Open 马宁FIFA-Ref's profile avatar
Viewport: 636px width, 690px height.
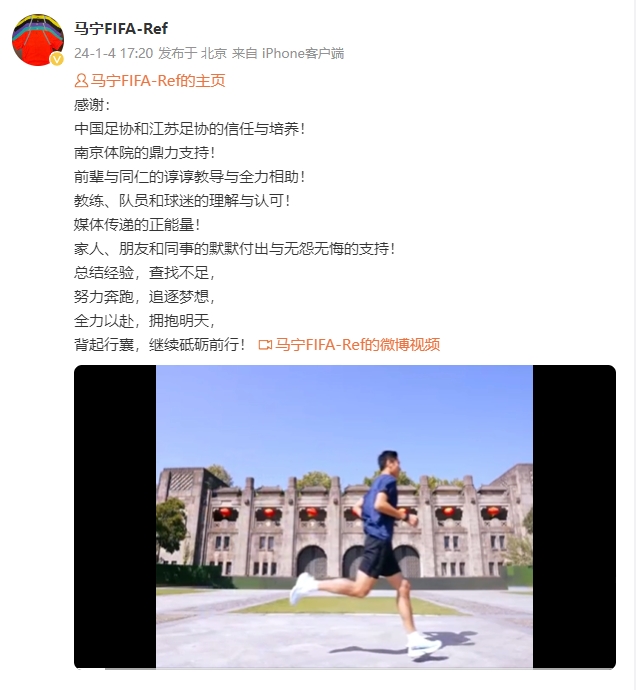click(x=37, y=40)
